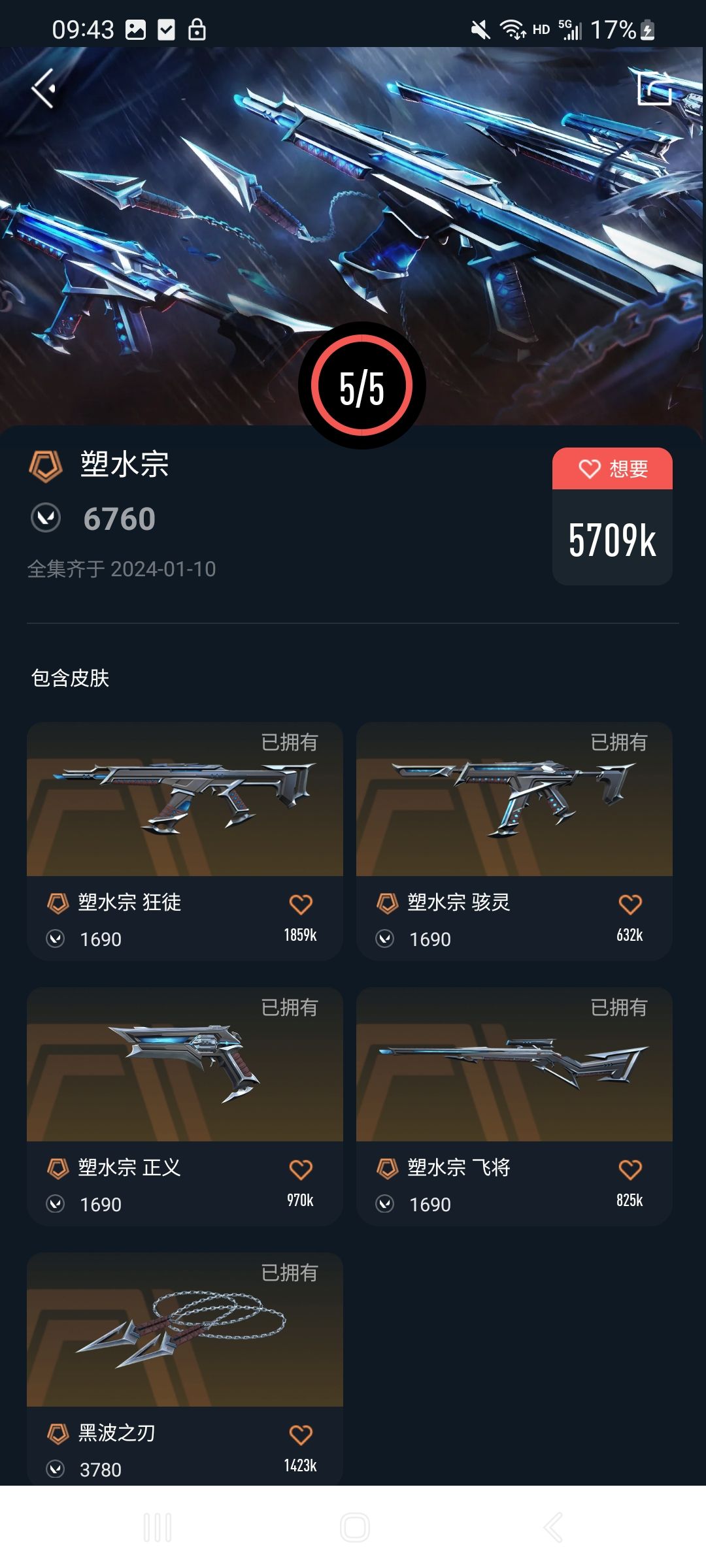The height and width of the screenshot is (1568, 706).
Task: Open the 黑波之刃 melee skin card
Action: [x=185, y=1369]
